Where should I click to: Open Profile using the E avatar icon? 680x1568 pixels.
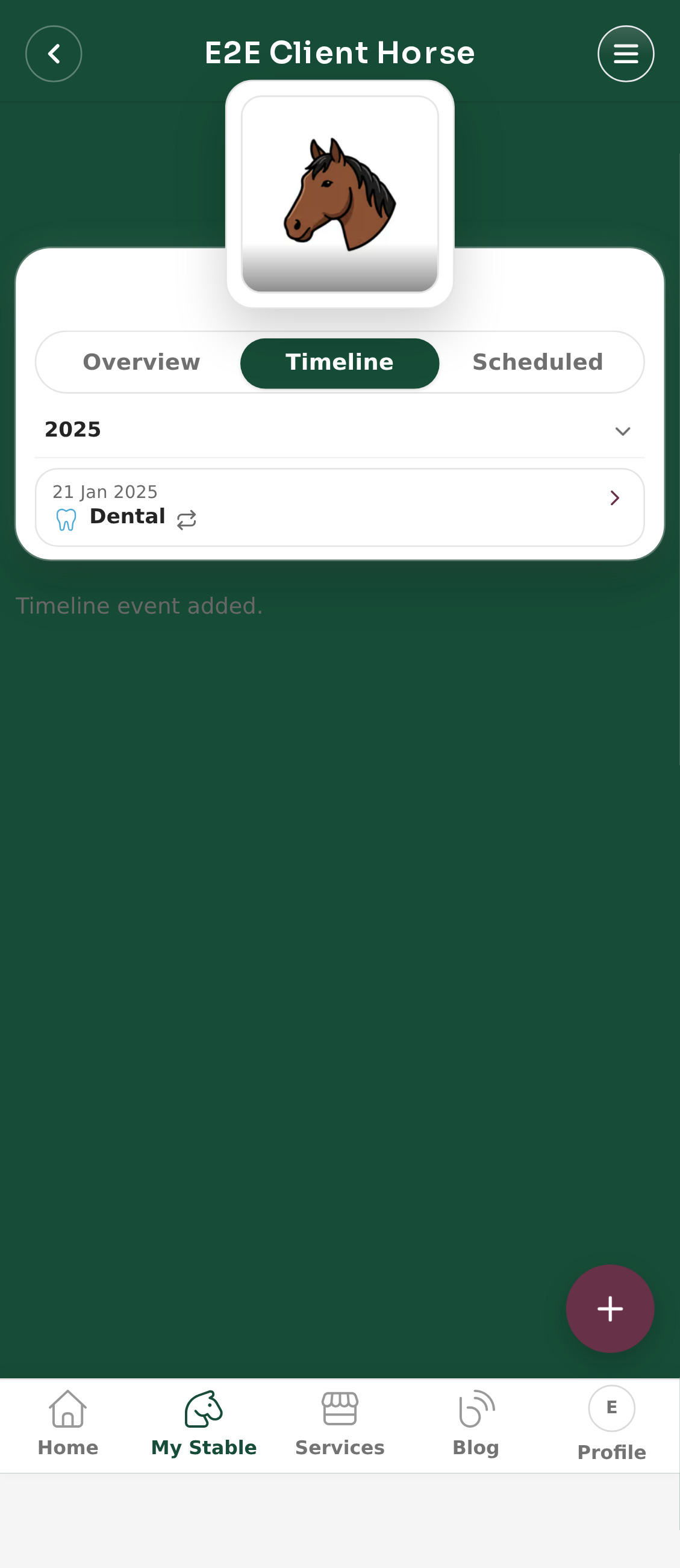pos(611,1408)
